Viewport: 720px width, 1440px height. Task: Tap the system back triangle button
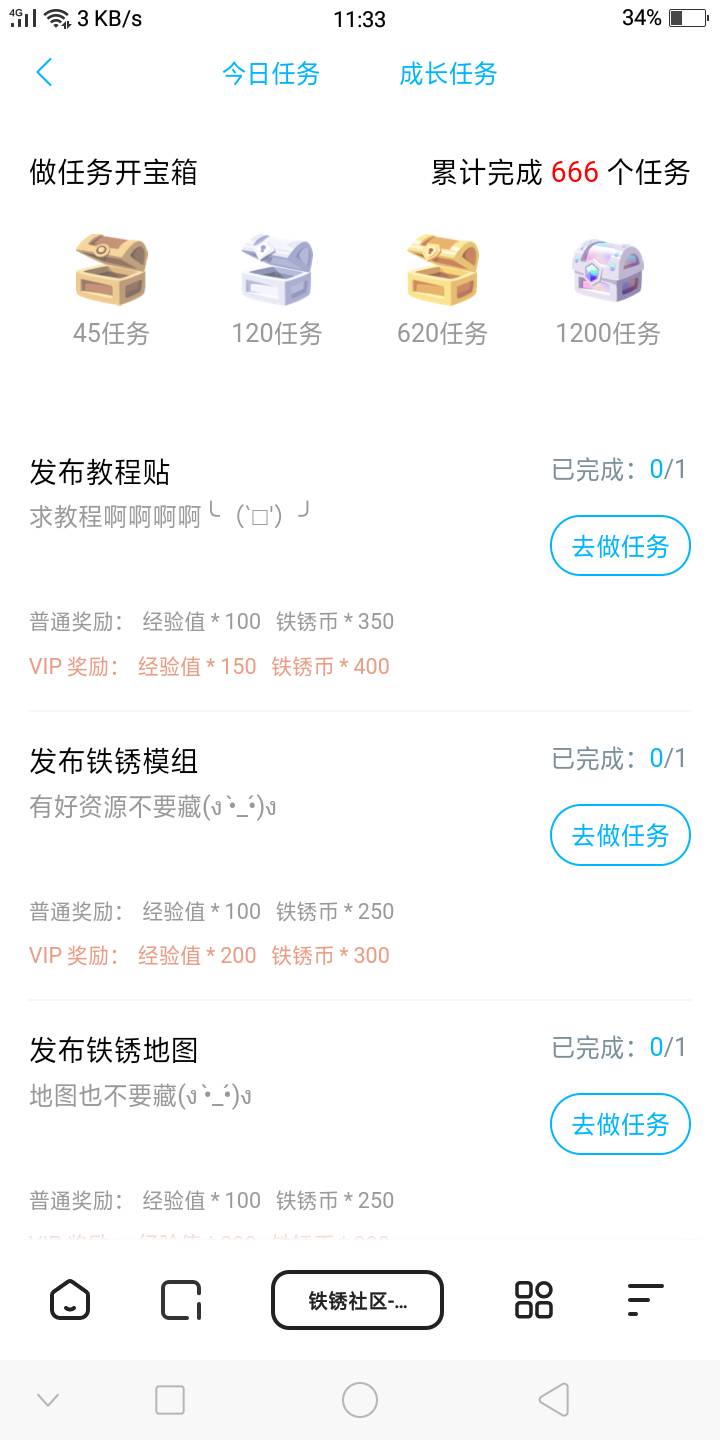coord(553,1400)
